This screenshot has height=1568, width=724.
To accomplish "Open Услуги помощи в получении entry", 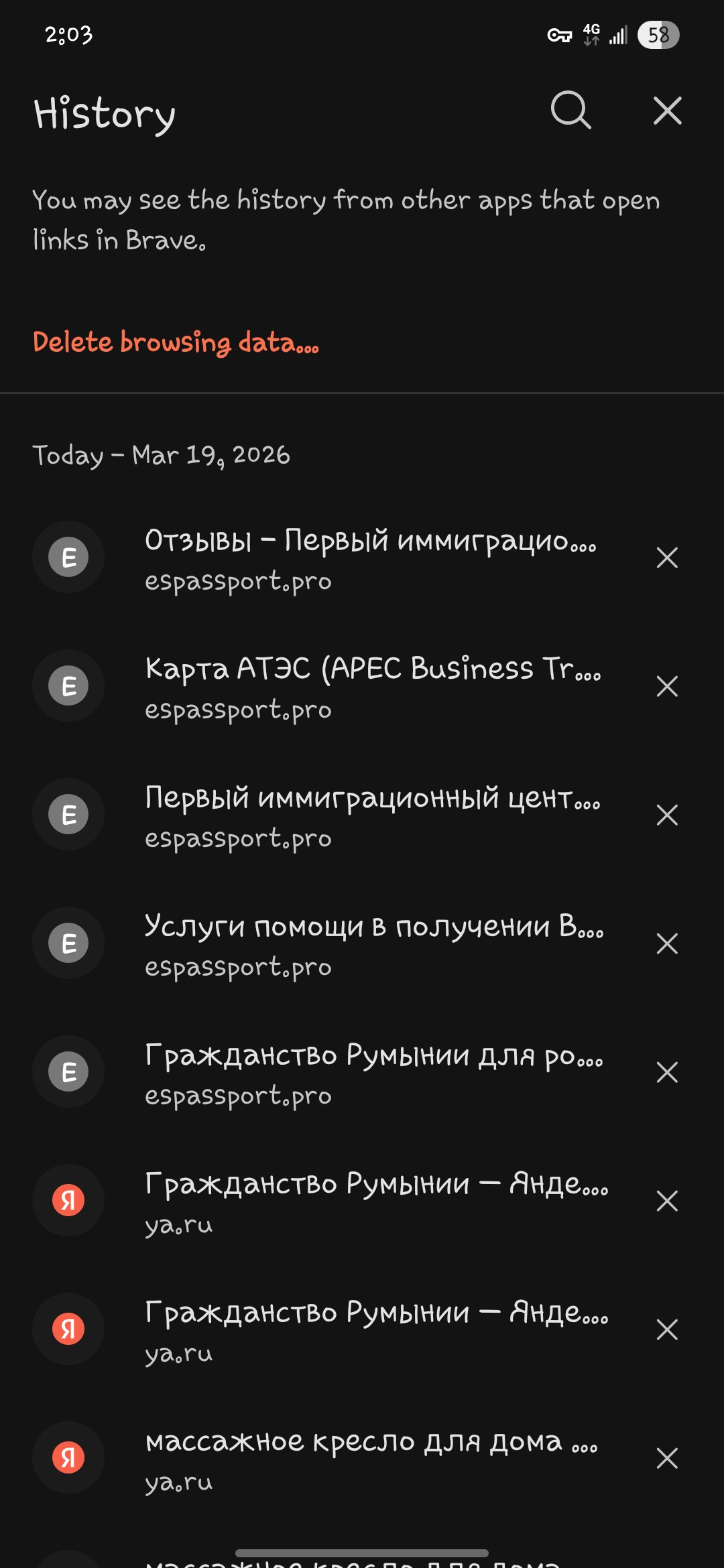I will [x=370, y=944].
